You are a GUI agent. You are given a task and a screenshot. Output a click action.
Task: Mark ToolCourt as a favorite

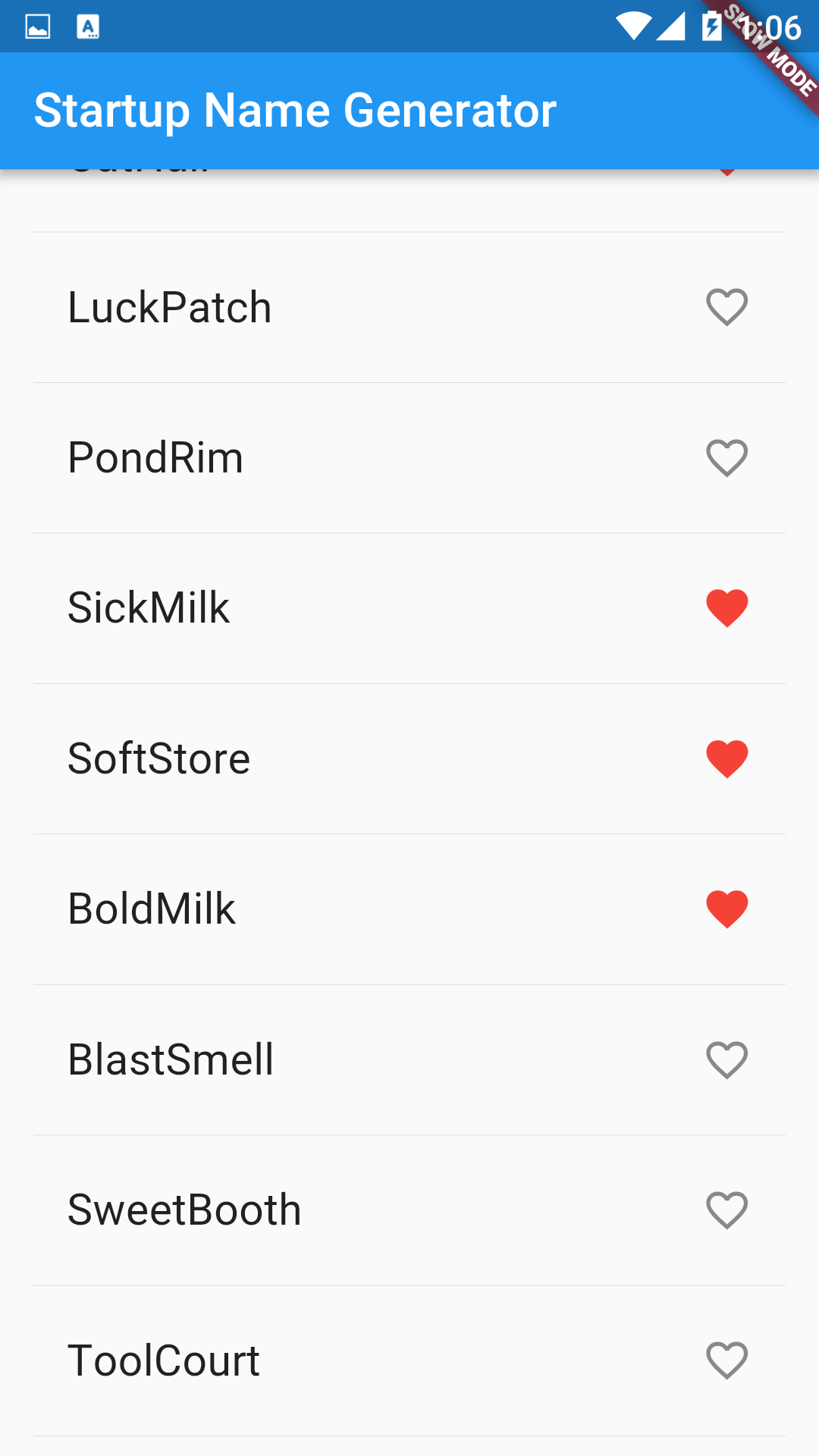726,1360
